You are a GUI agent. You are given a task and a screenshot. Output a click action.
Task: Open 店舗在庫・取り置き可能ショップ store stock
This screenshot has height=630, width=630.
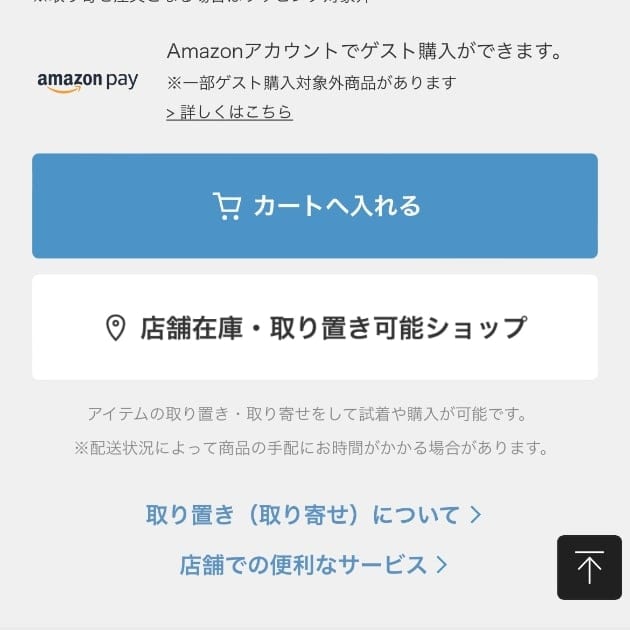tap(315, 328)
